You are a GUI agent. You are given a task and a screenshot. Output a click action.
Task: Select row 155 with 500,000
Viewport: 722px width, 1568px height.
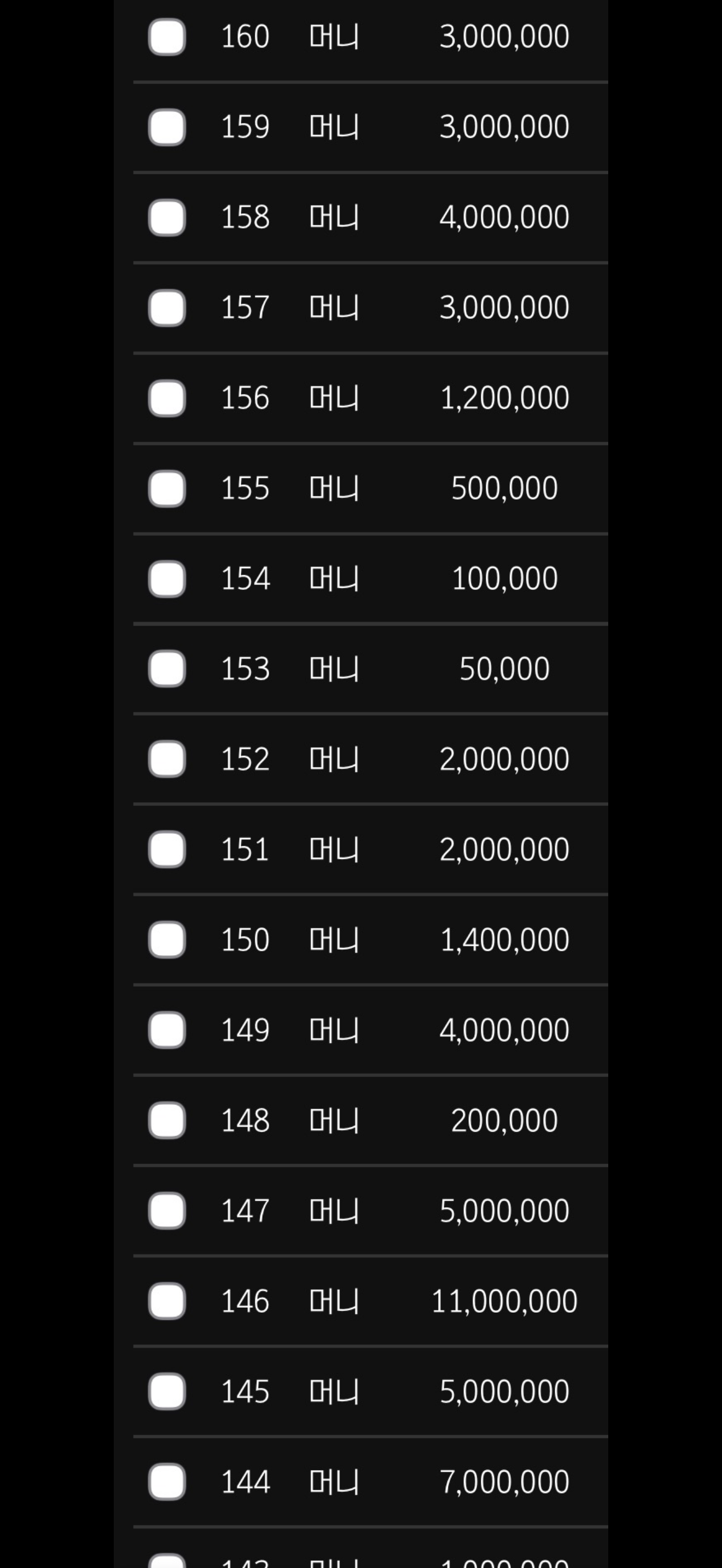(167, 488)
